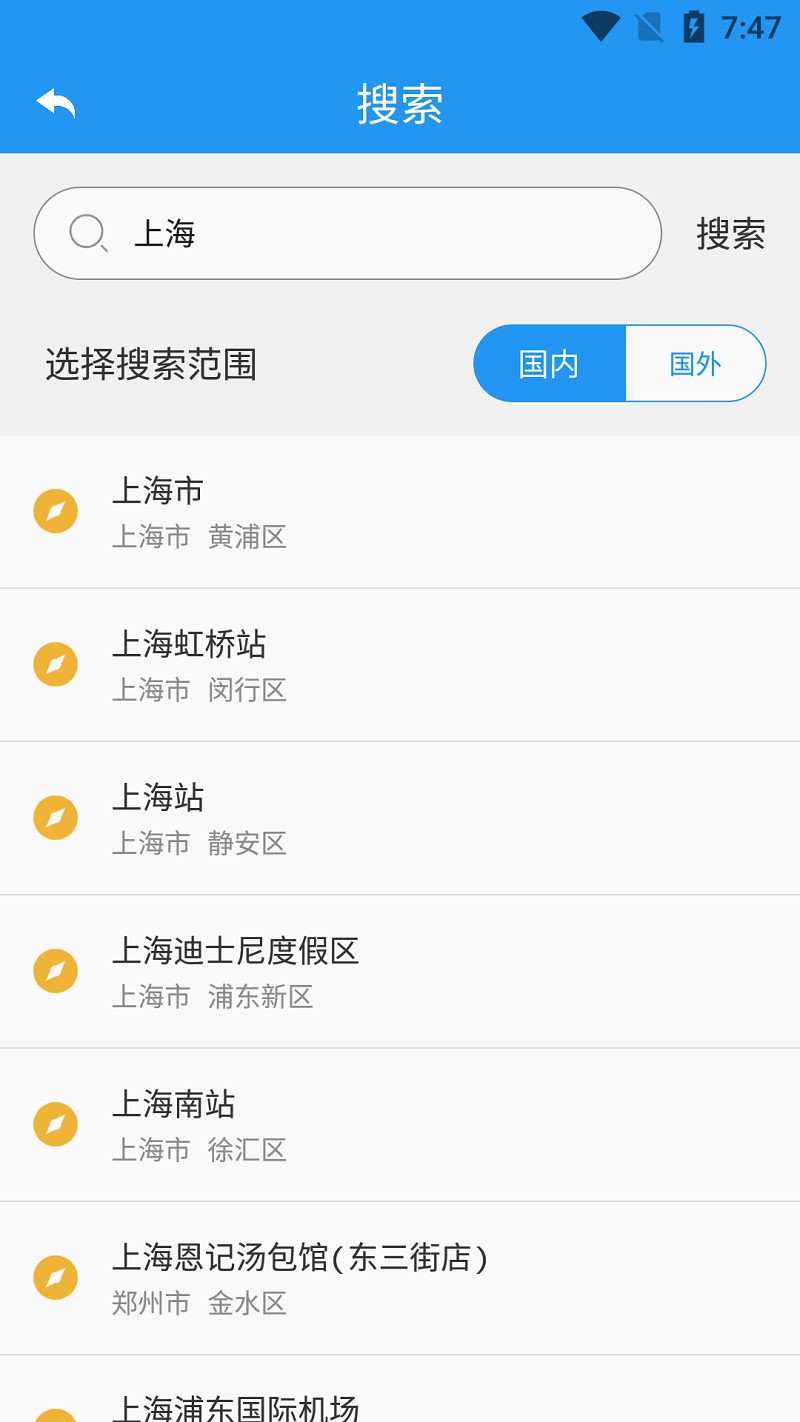Viewport: 800px width, 1422px height.
Task: Click the compass icon beside 上海南站
Action: pos(55,1124)
